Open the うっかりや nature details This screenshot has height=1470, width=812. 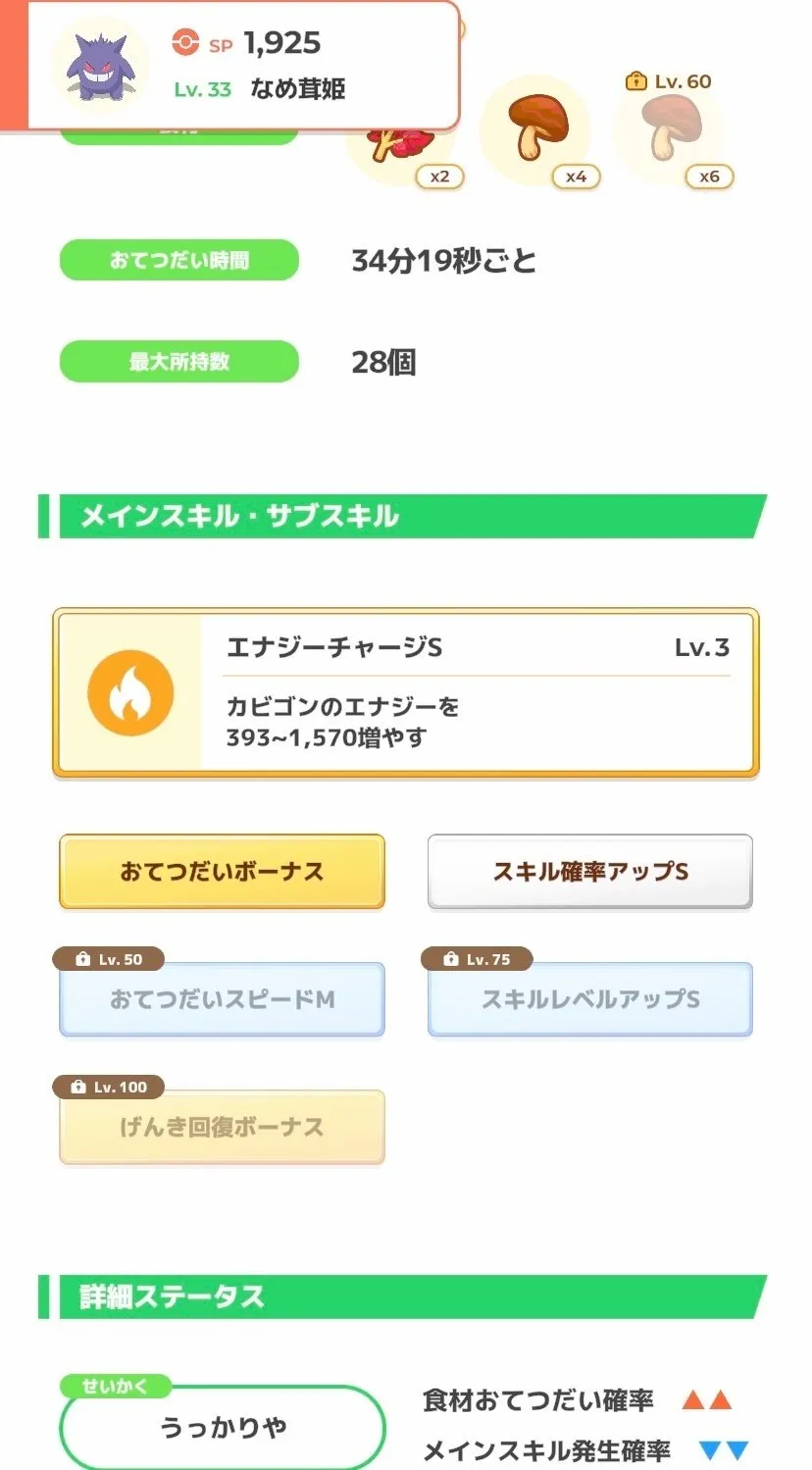[222, 1427]
